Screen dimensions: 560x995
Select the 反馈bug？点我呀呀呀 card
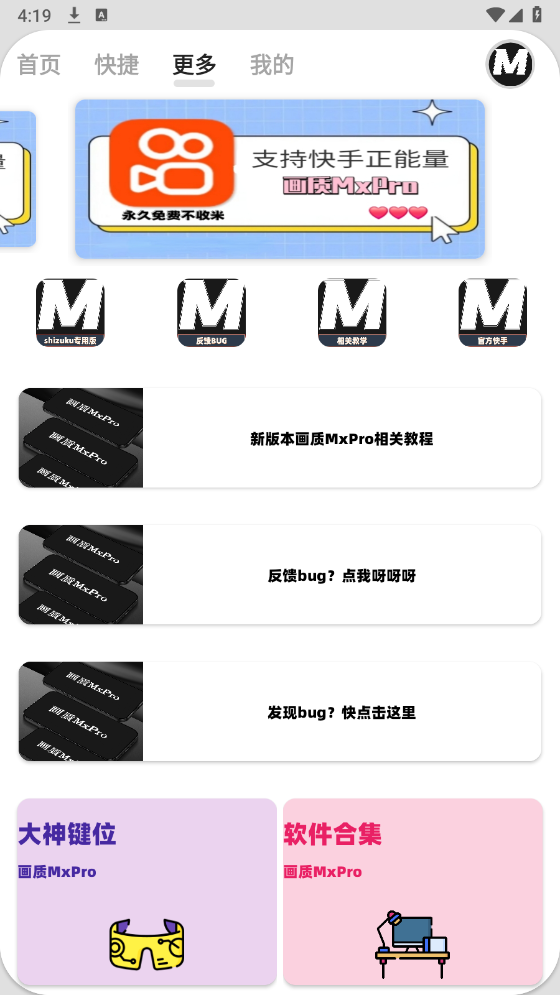point(280,575)
